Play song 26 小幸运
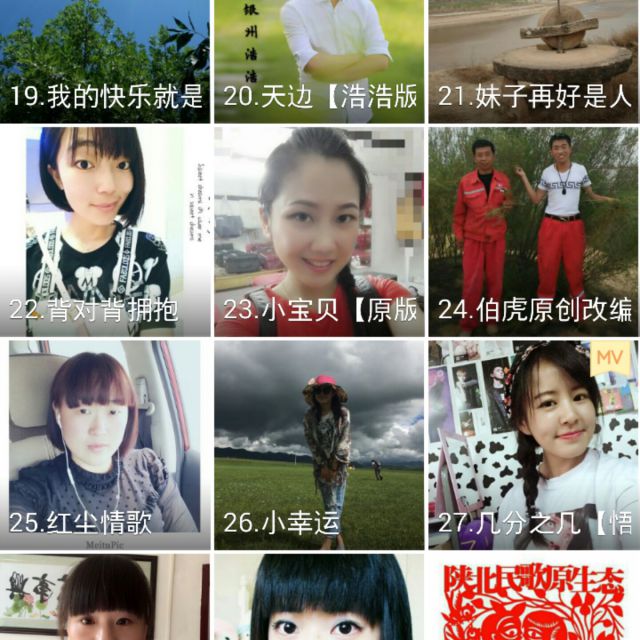Viewport: 640px width, 640px height. 319,444
